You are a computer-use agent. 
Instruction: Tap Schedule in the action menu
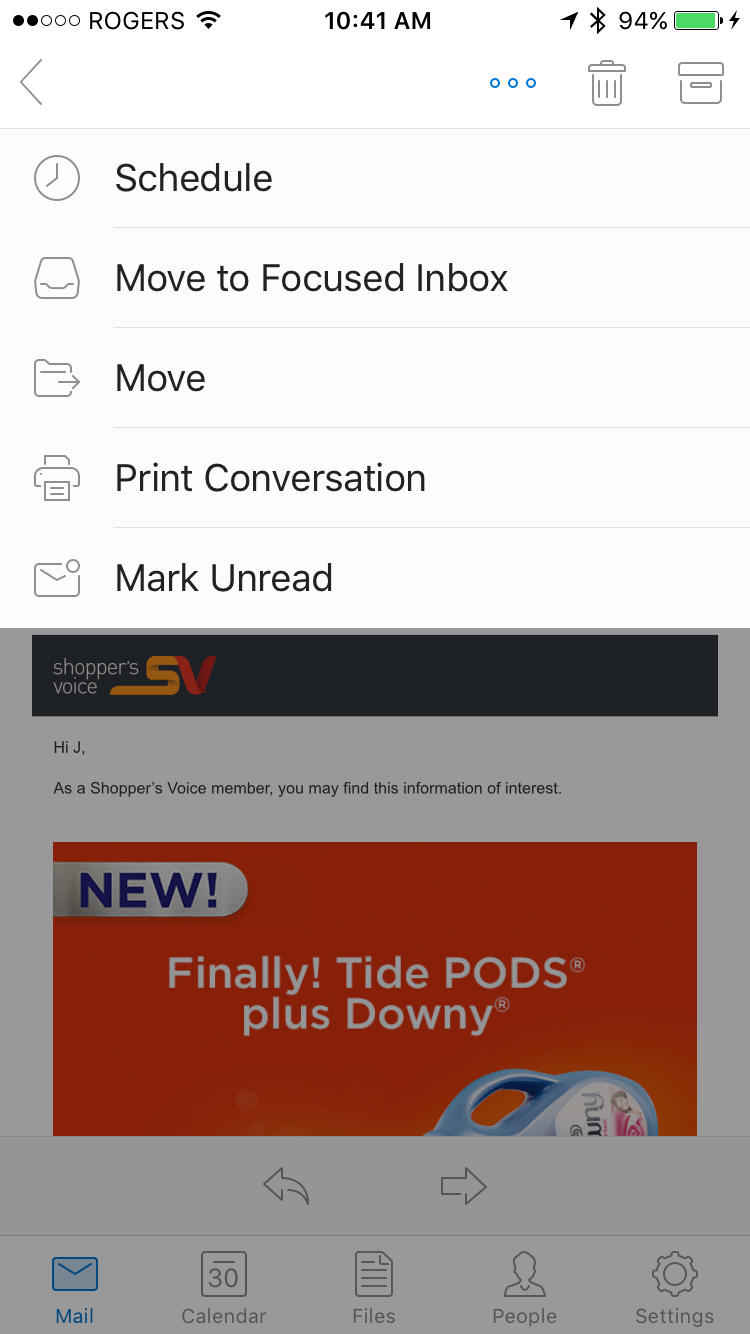pyautogui.click(x=193, y=178)
